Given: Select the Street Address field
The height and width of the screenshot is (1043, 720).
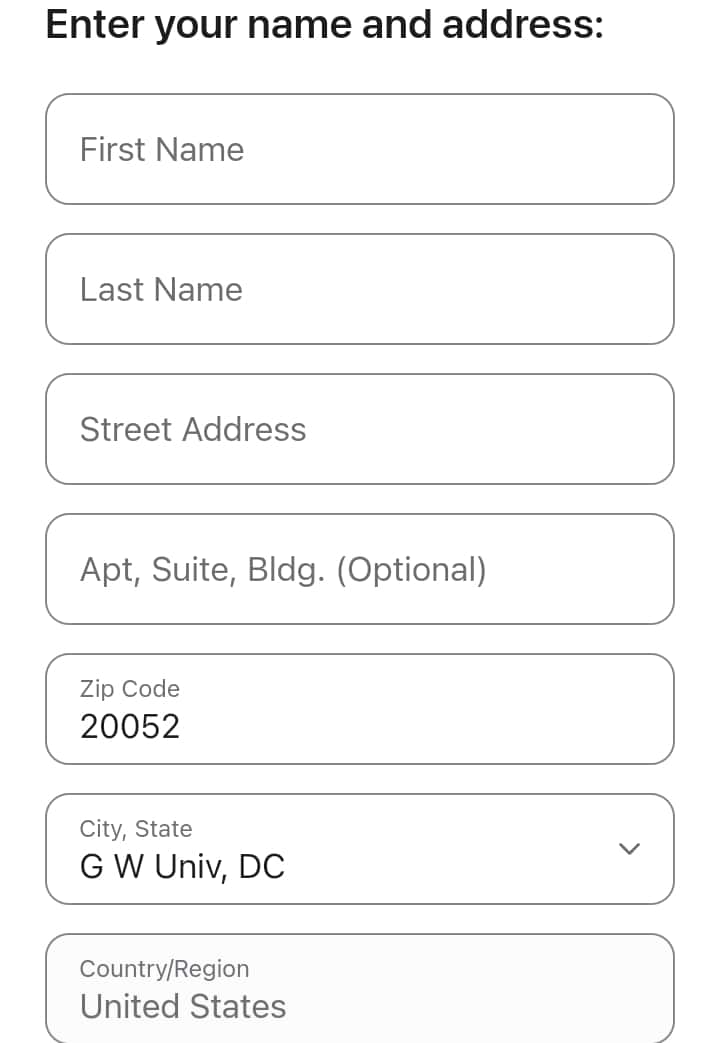Looking at the screenshot, I should [x=359, y=429].
